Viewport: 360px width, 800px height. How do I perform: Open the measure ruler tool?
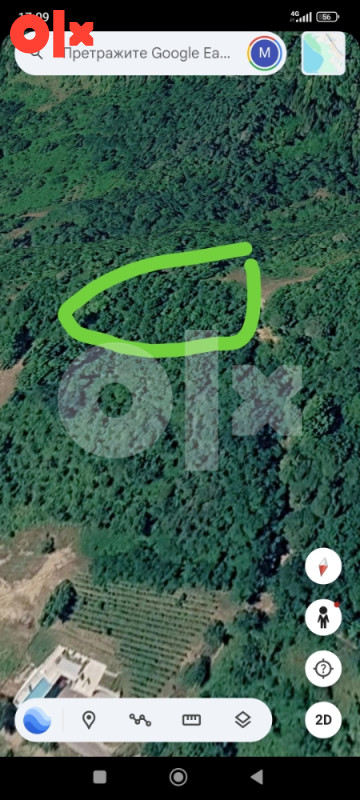[x=192, y=720]
